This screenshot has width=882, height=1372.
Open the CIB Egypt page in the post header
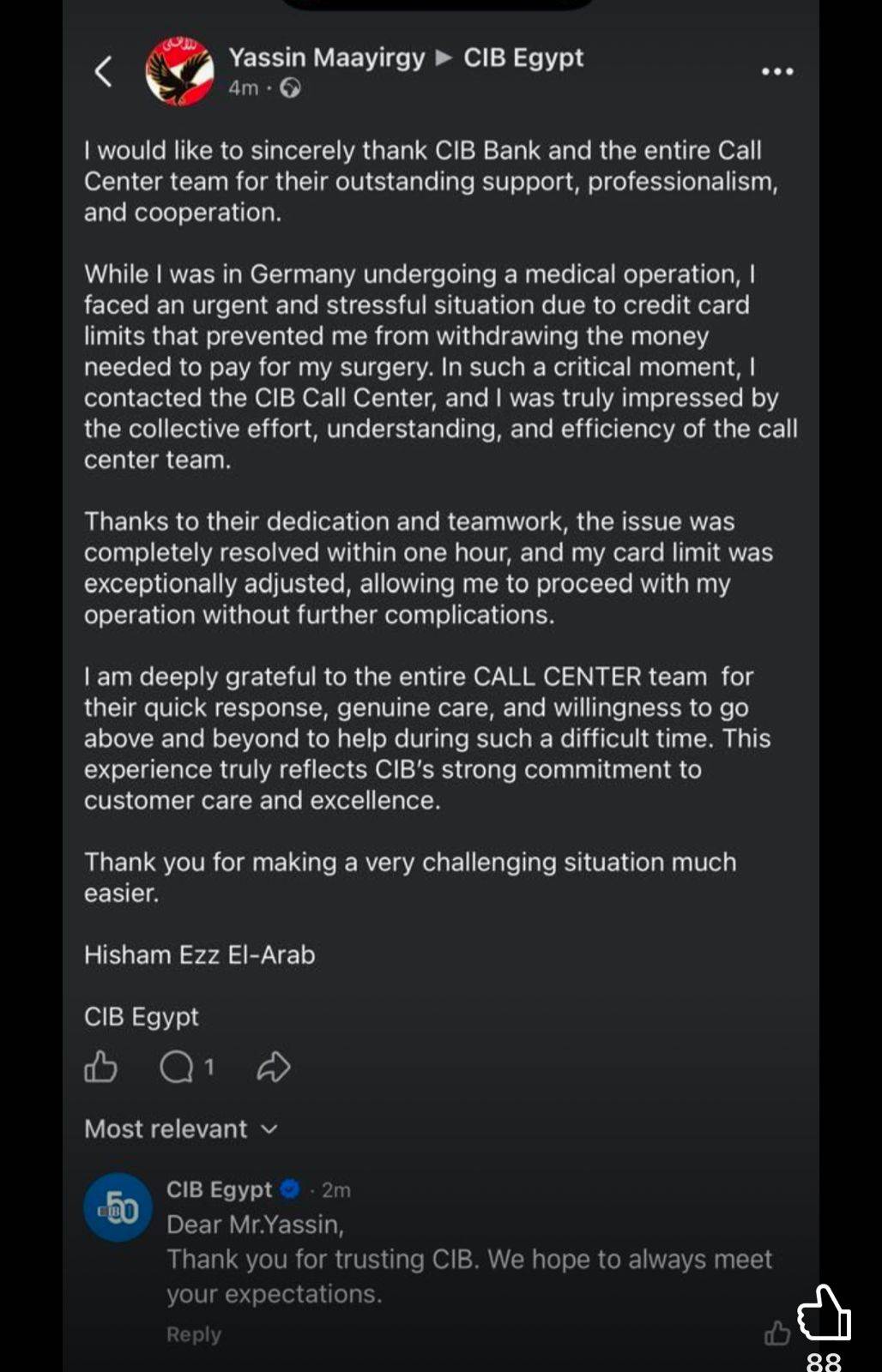click(523, 57)
